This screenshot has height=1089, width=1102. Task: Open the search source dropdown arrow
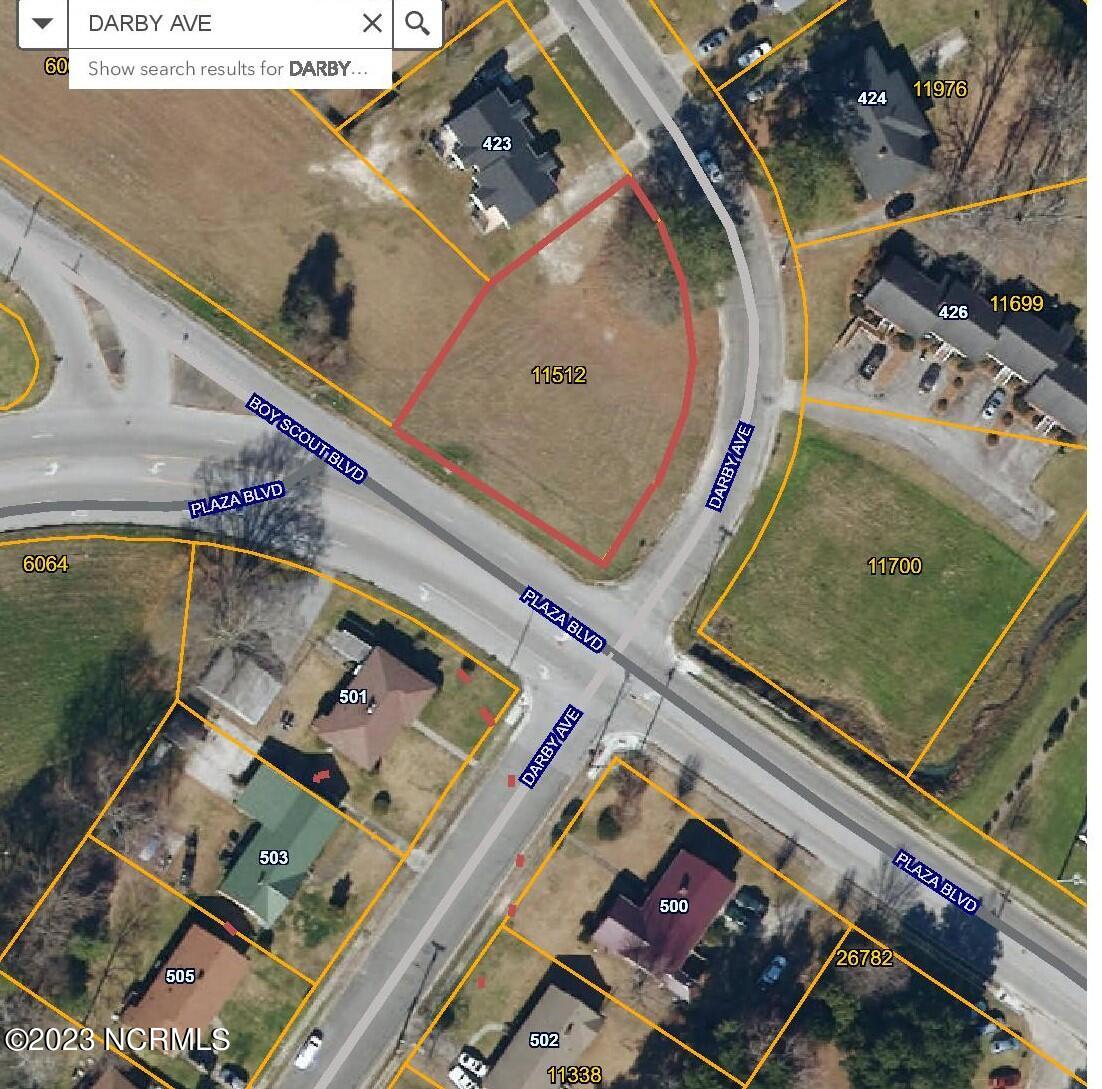(42, 23)
